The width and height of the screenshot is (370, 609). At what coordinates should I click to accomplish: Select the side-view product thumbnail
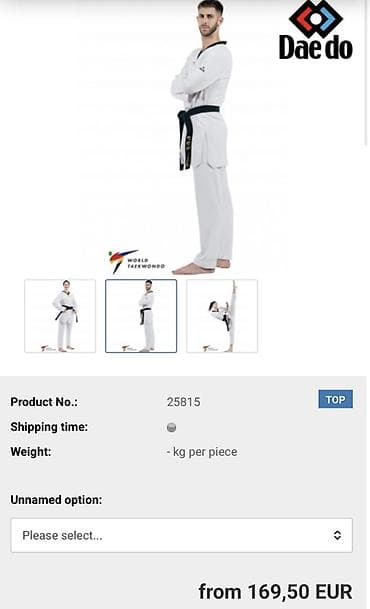pos(141,316)
